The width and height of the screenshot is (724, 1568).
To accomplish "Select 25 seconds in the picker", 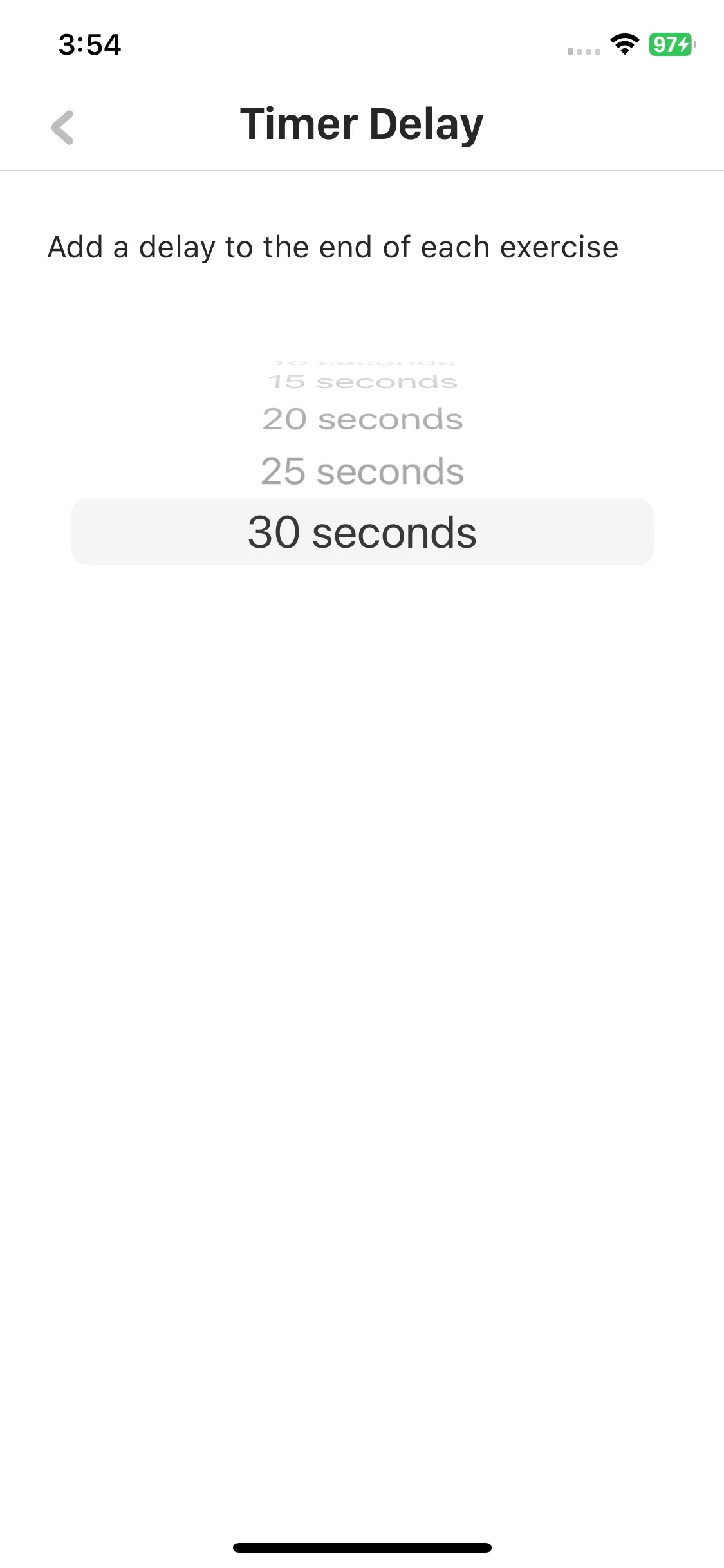I will tap(362, 472).
